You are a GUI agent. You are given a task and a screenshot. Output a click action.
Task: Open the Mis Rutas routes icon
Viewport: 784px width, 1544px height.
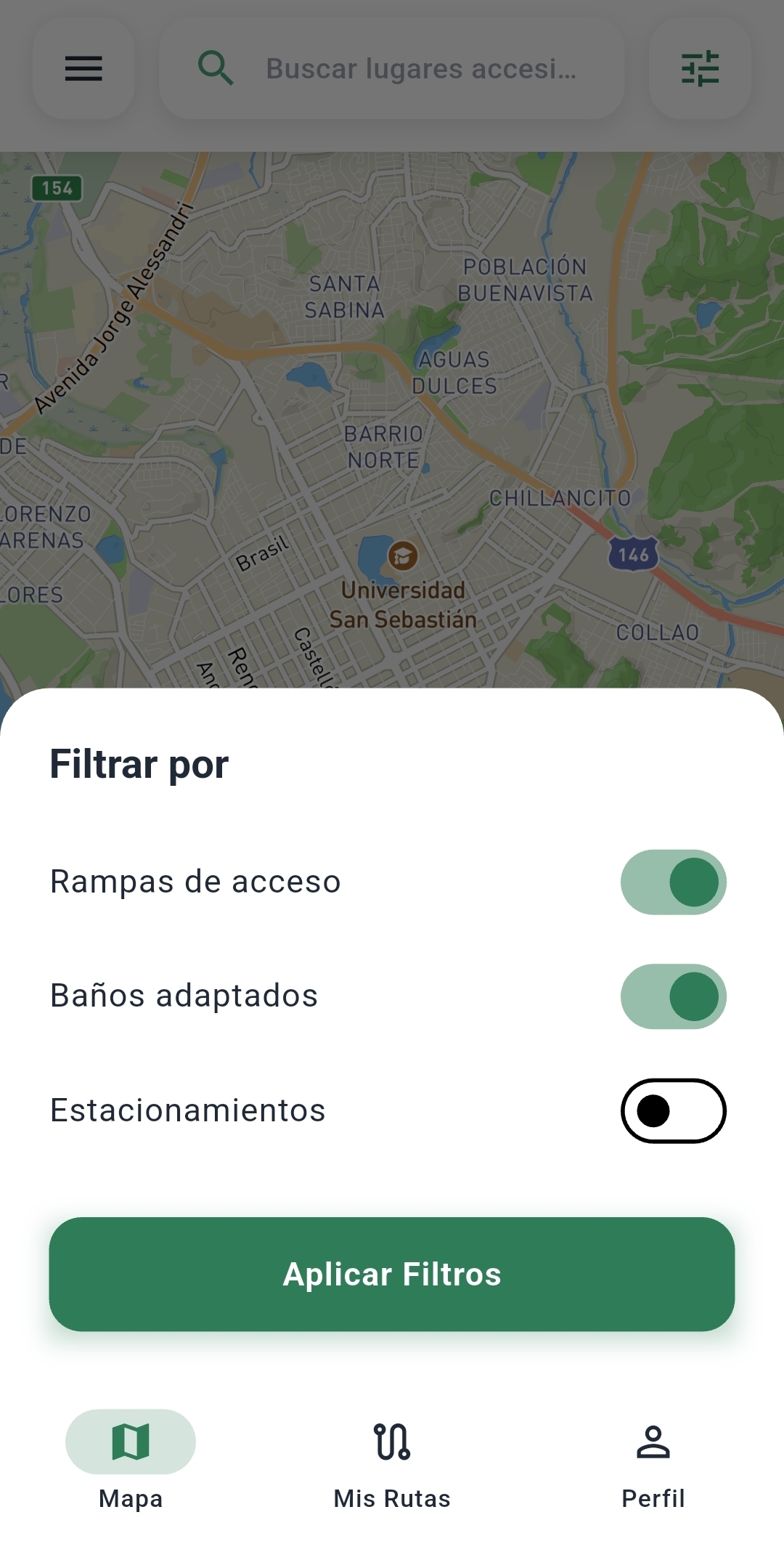(x=391, y=1442)
